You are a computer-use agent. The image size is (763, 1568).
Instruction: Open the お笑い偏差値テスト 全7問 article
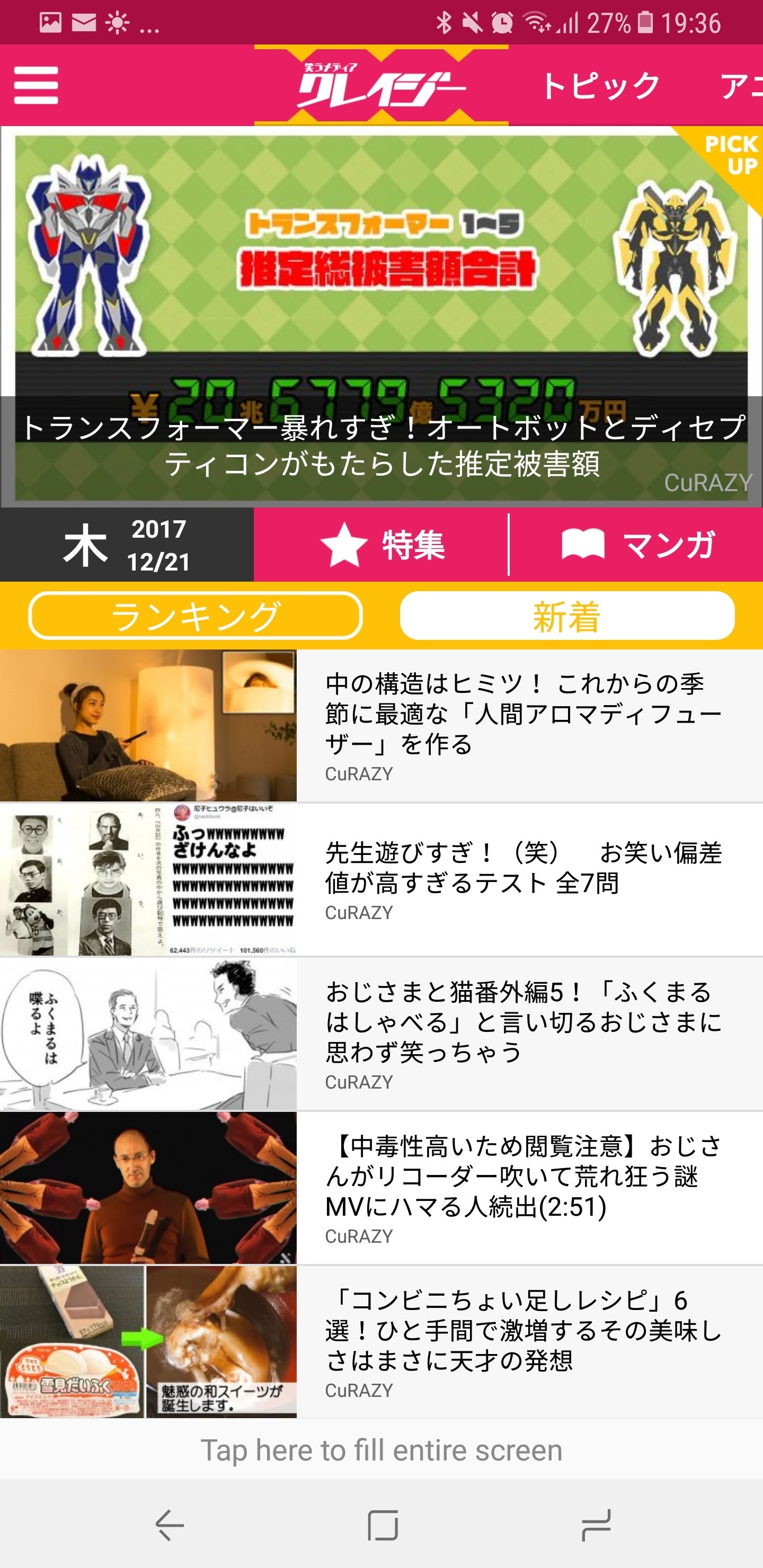click(381, 879)
